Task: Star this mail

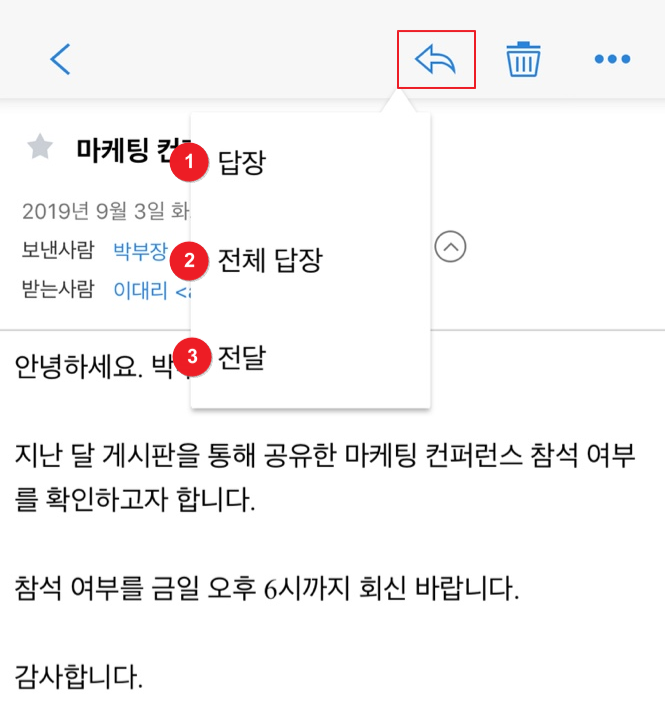Action: click(40, 148)
